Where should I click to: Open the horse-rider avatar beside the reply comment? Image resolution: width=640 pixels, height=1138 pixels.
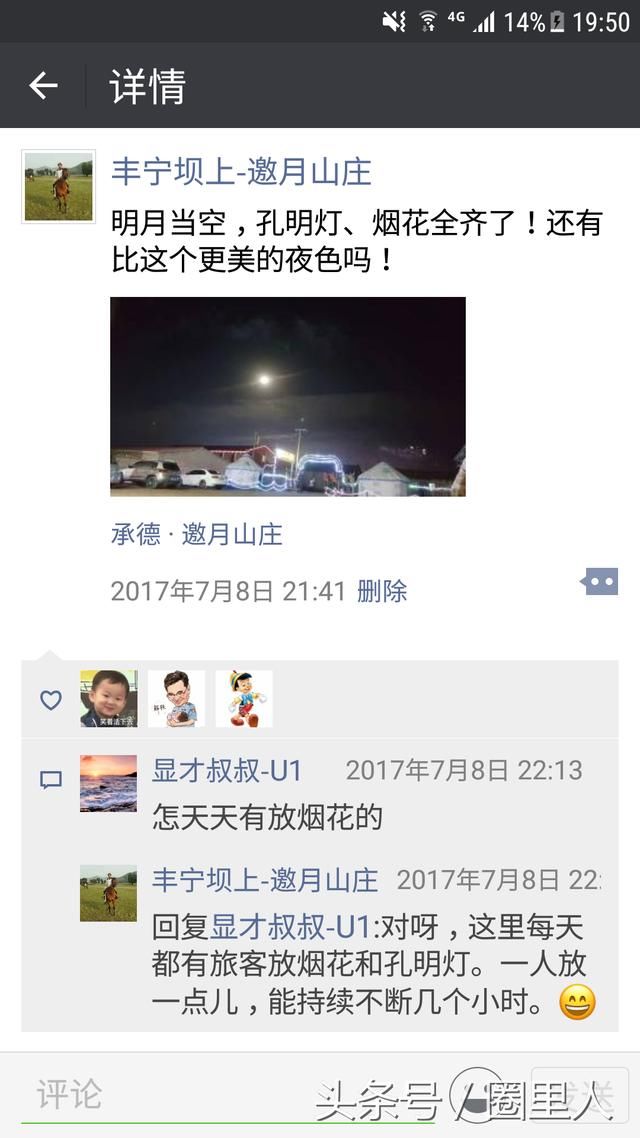109,893
